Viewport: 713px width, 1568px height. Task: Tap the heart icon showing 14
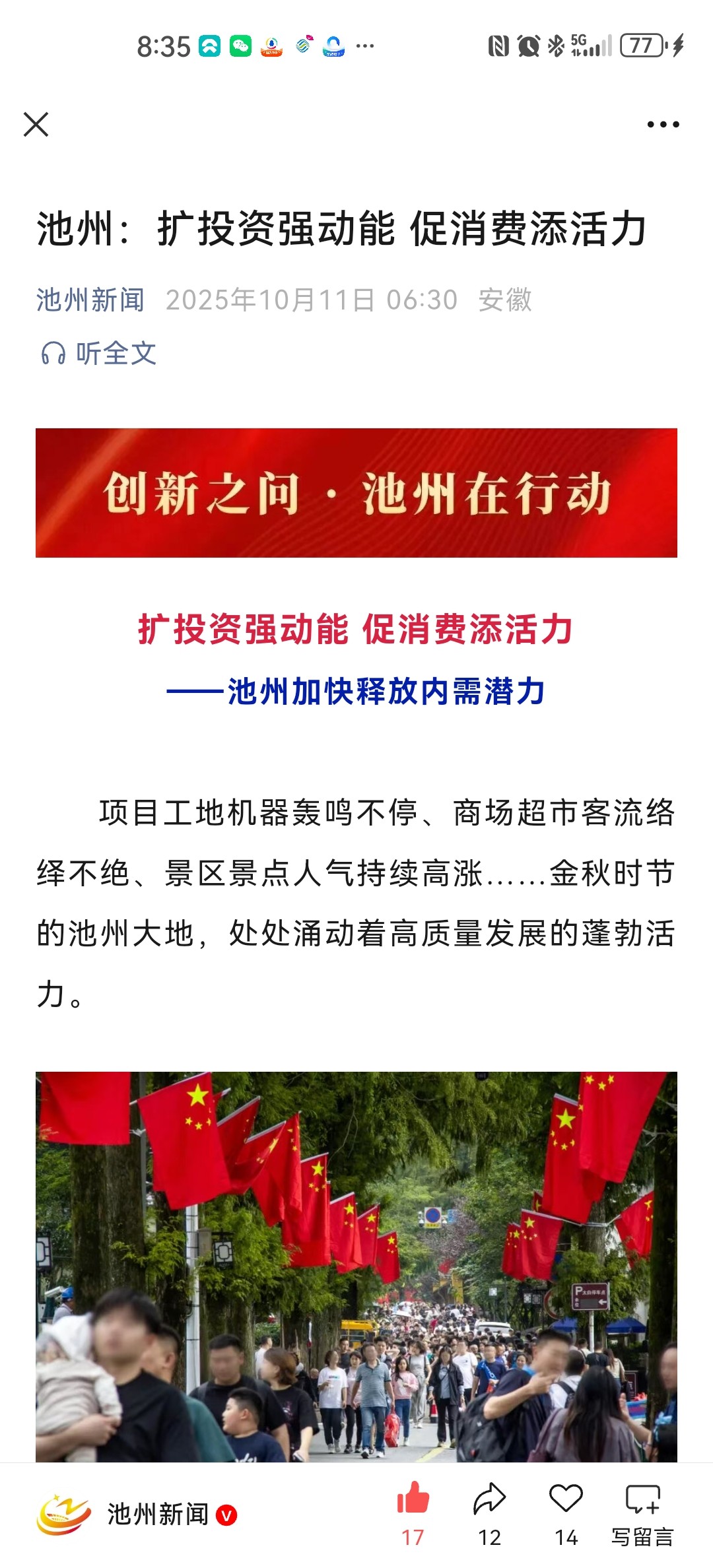coord(566,1499)
